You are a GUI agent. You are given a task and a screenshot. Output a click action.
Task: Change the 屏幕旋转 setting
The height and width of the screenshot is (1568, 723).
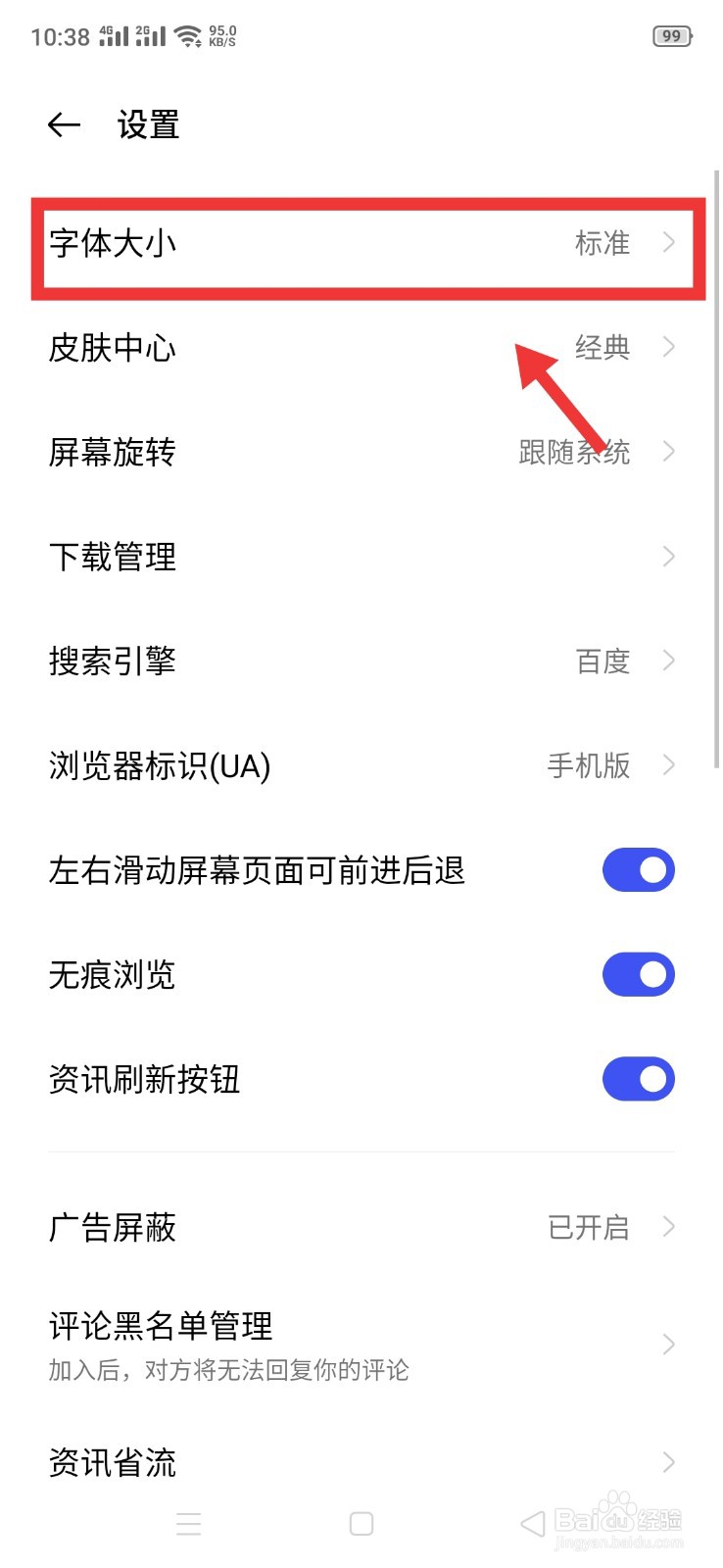click(362, 453)
